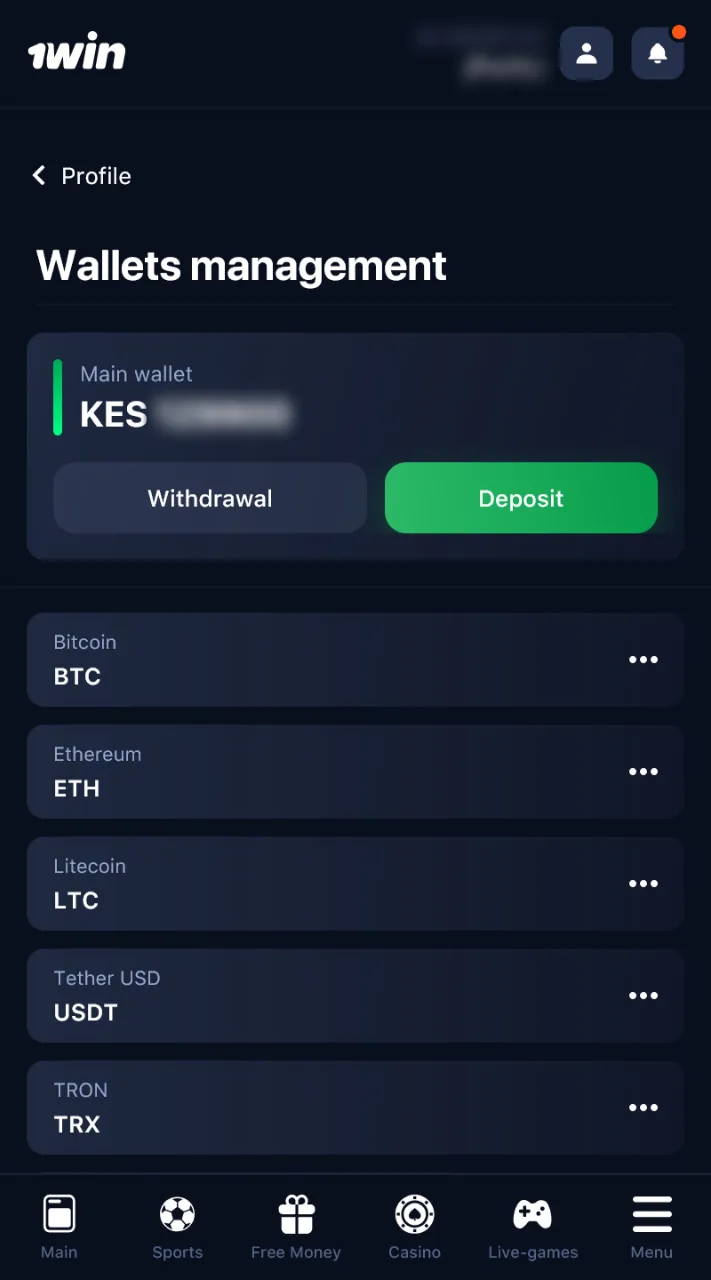Open options for the USDT wallet
The image size is (711, 1280).
point(643,996)
